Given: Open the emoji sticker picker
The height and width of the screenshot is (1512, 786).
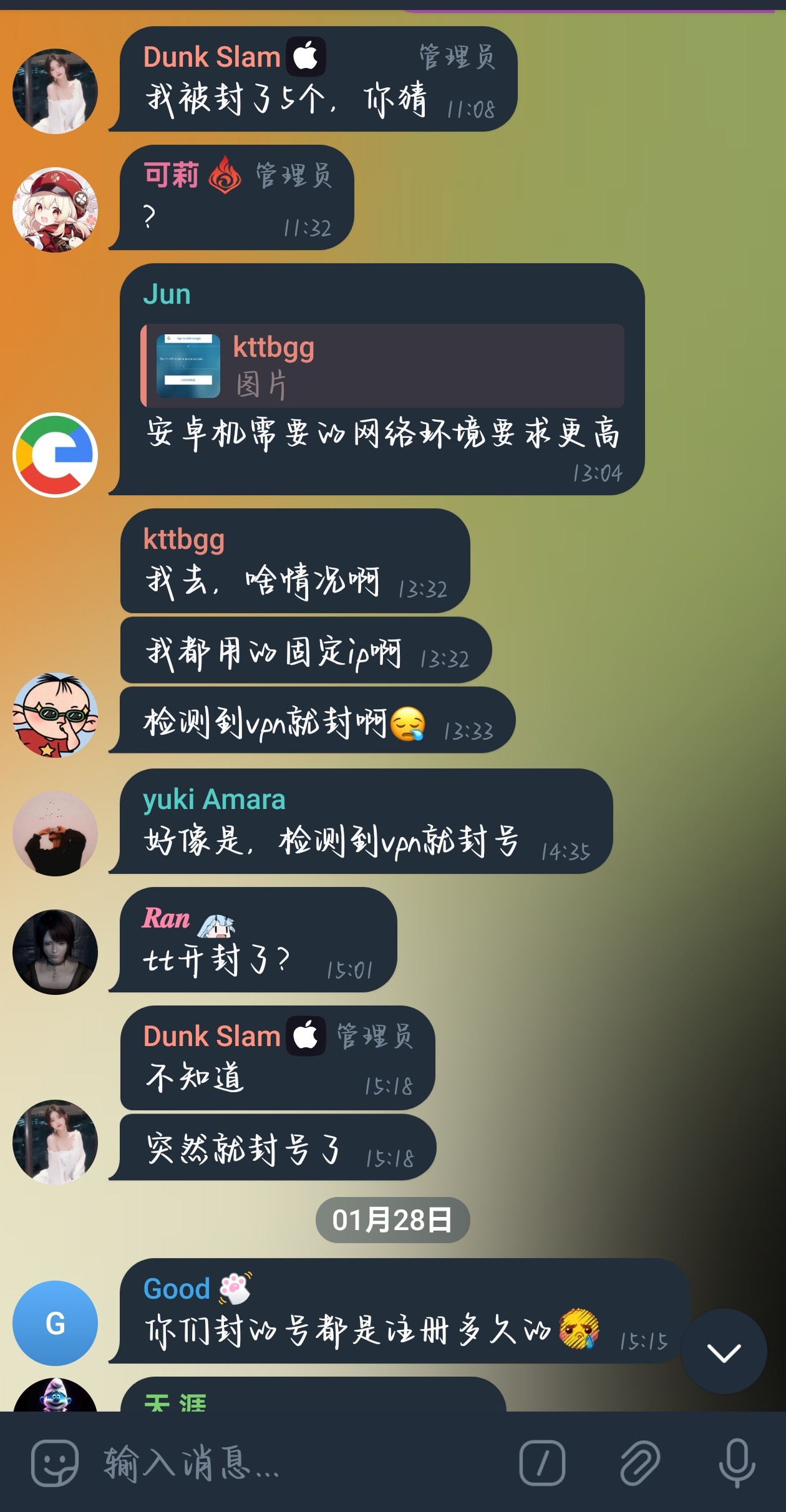Looking at the screenshot, I should pos(55,1463).
